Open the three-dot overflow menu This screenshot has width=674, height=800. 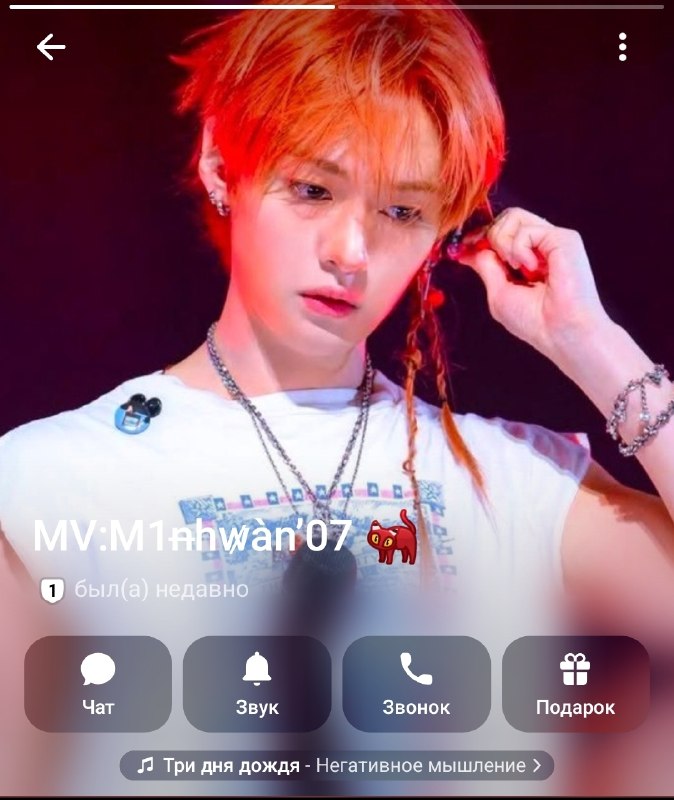point(622,47)
